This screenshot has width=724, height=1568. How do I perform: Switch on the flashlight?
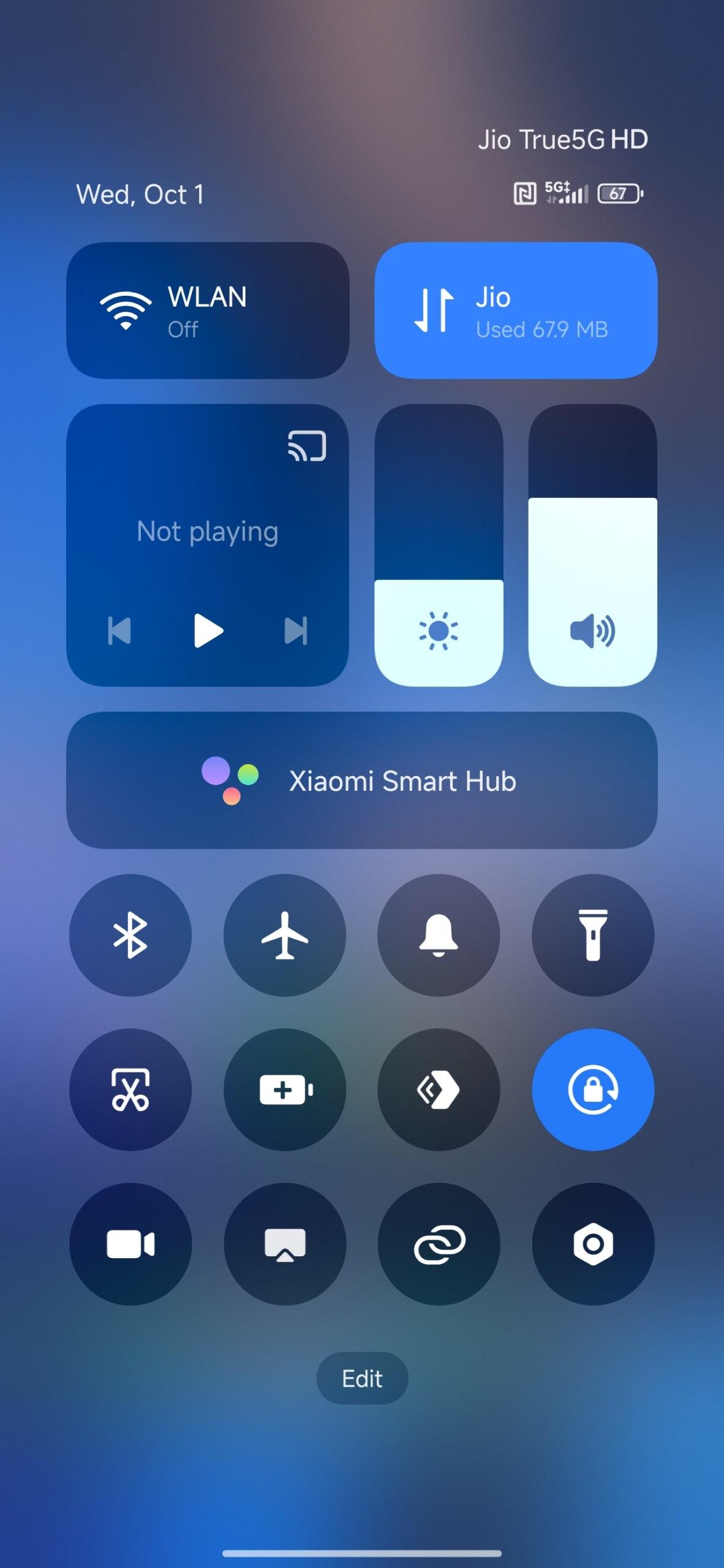(593, 935)
